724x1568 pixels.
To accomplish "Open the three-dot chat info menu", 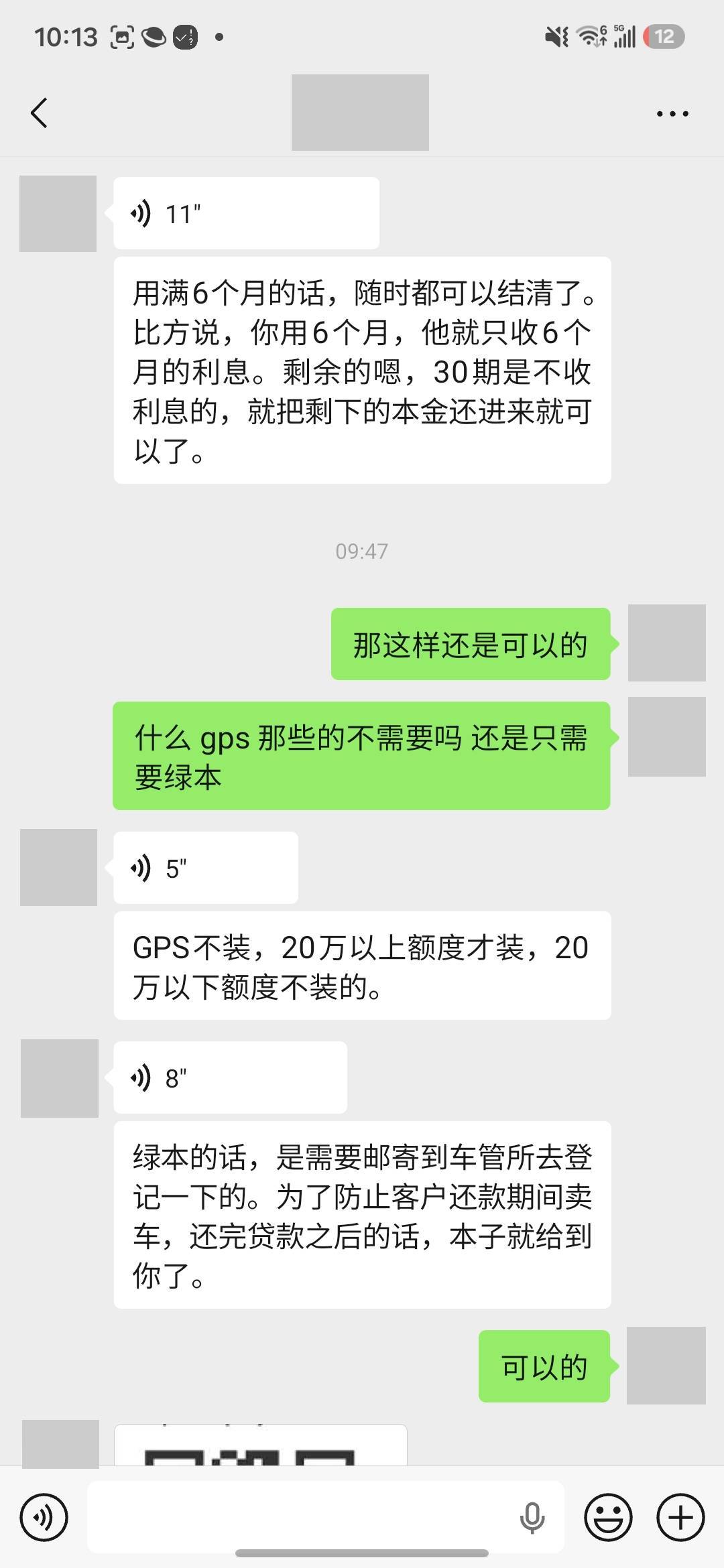I will pos(672,114).
